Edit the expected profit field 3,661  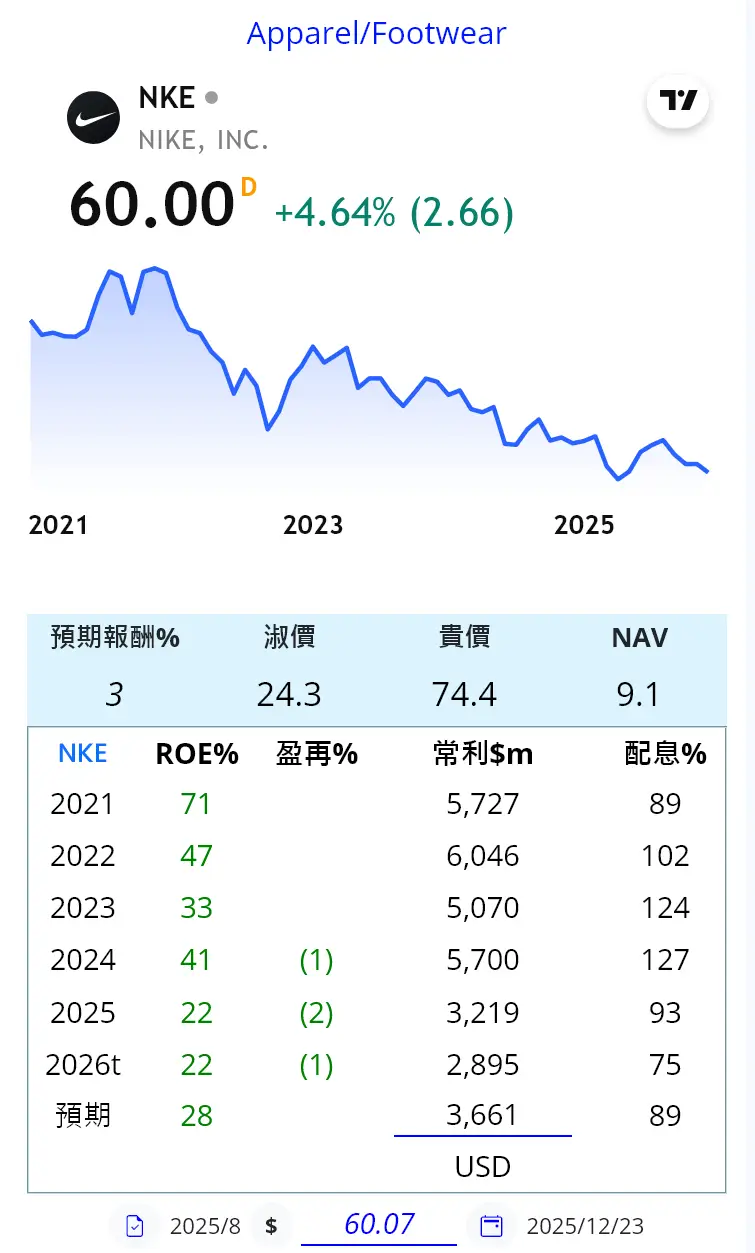[483, 1115]
